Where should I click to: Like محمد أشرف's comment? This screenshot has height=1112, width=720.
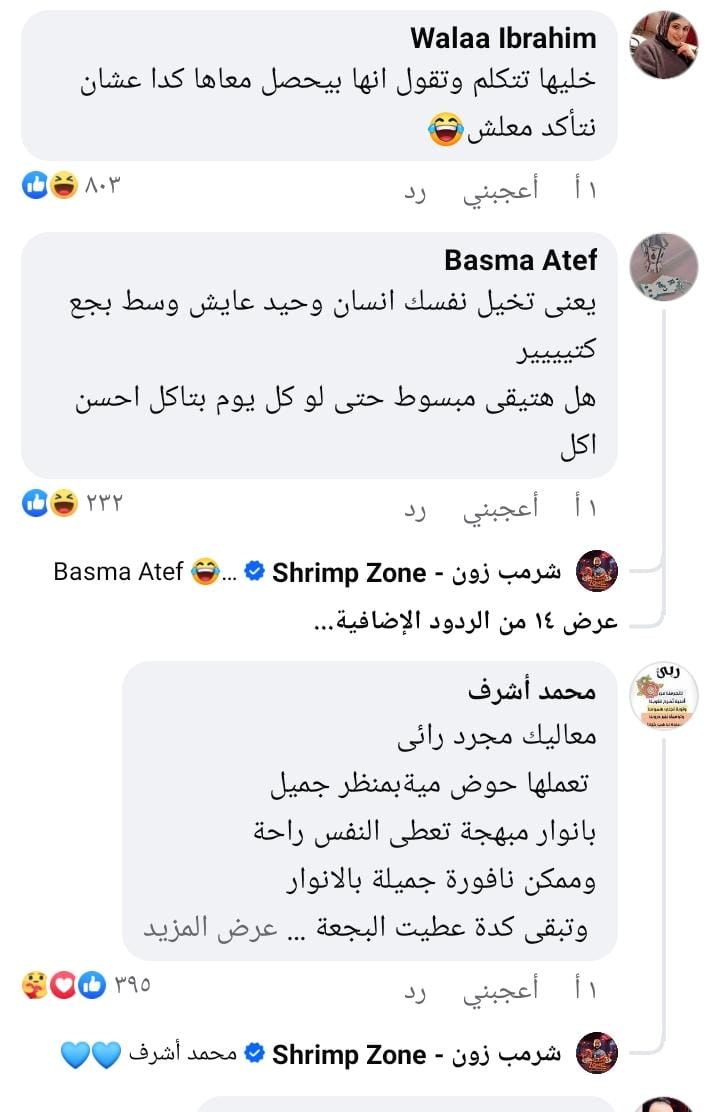pyautogui.click(x=499, y=991)
